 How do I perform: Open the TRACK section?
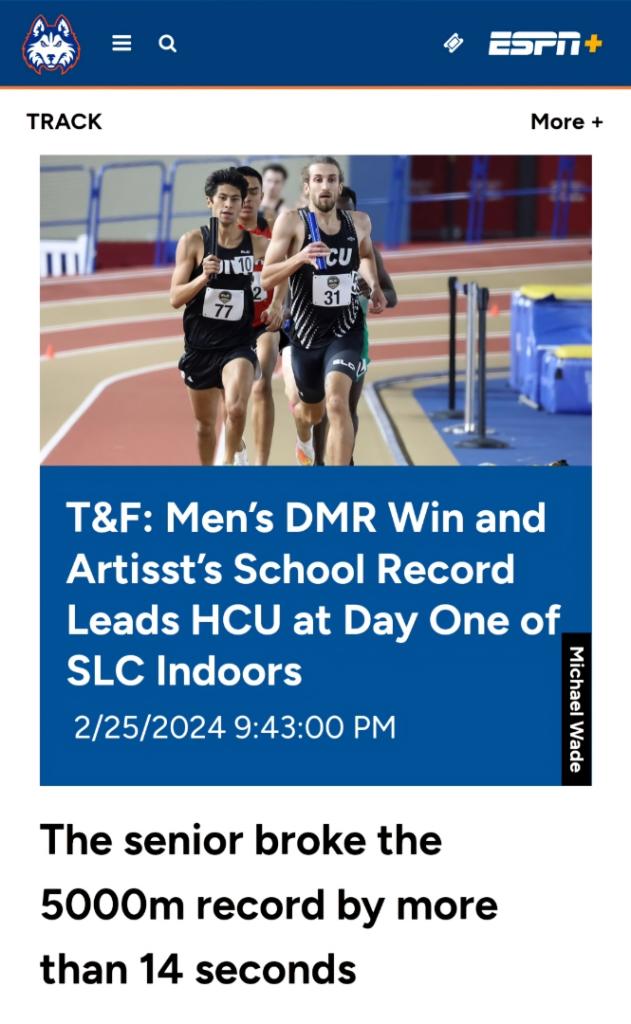coord(64,121)
